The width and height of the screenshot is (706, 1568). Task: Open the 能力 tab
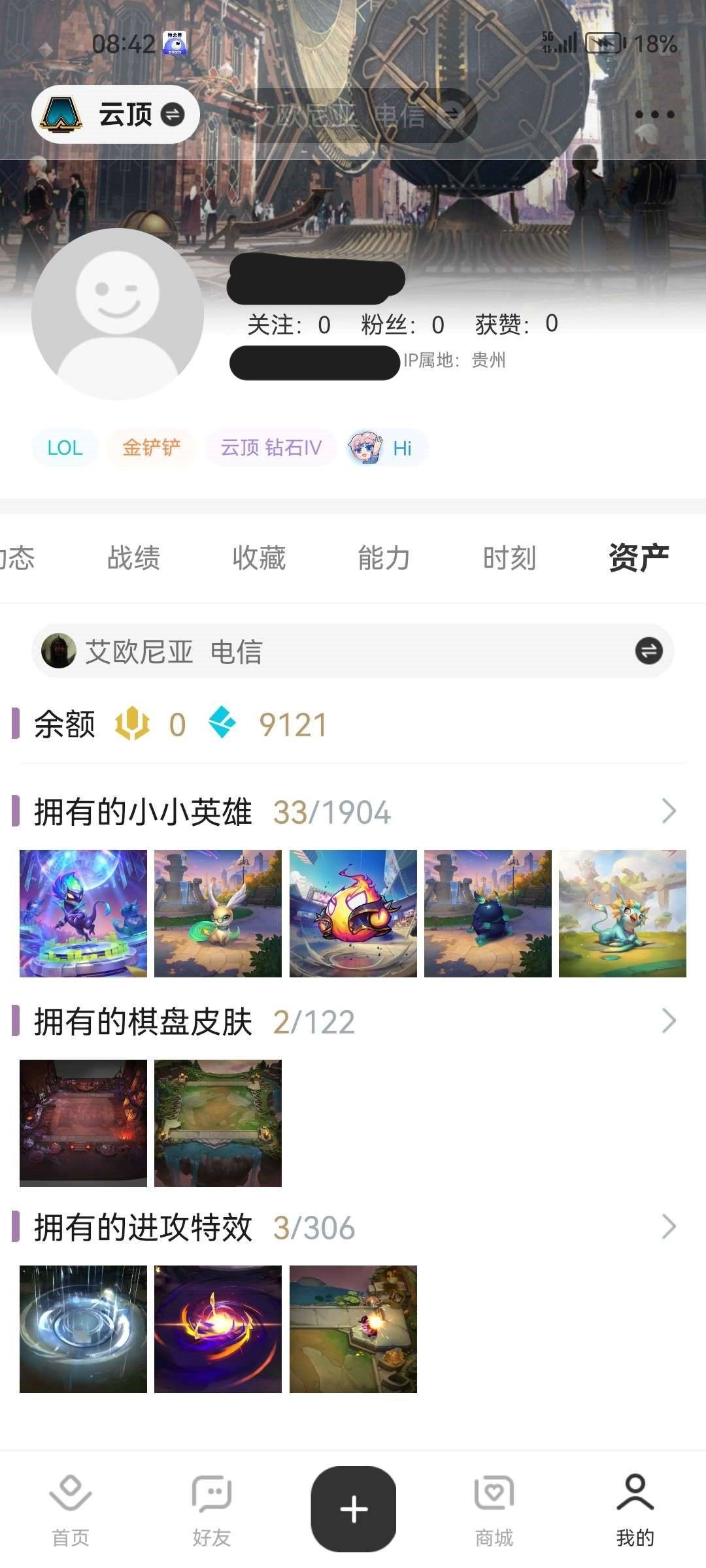tap(384, 558)
